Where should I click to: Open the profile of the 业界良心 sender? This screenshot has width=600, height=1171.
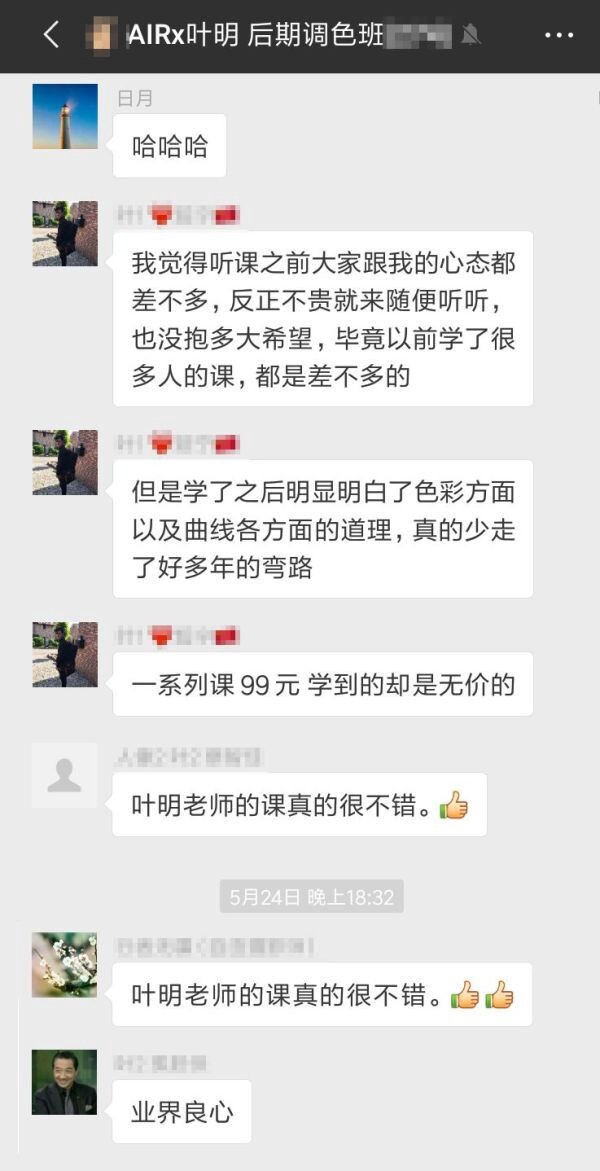[65, 1082]
